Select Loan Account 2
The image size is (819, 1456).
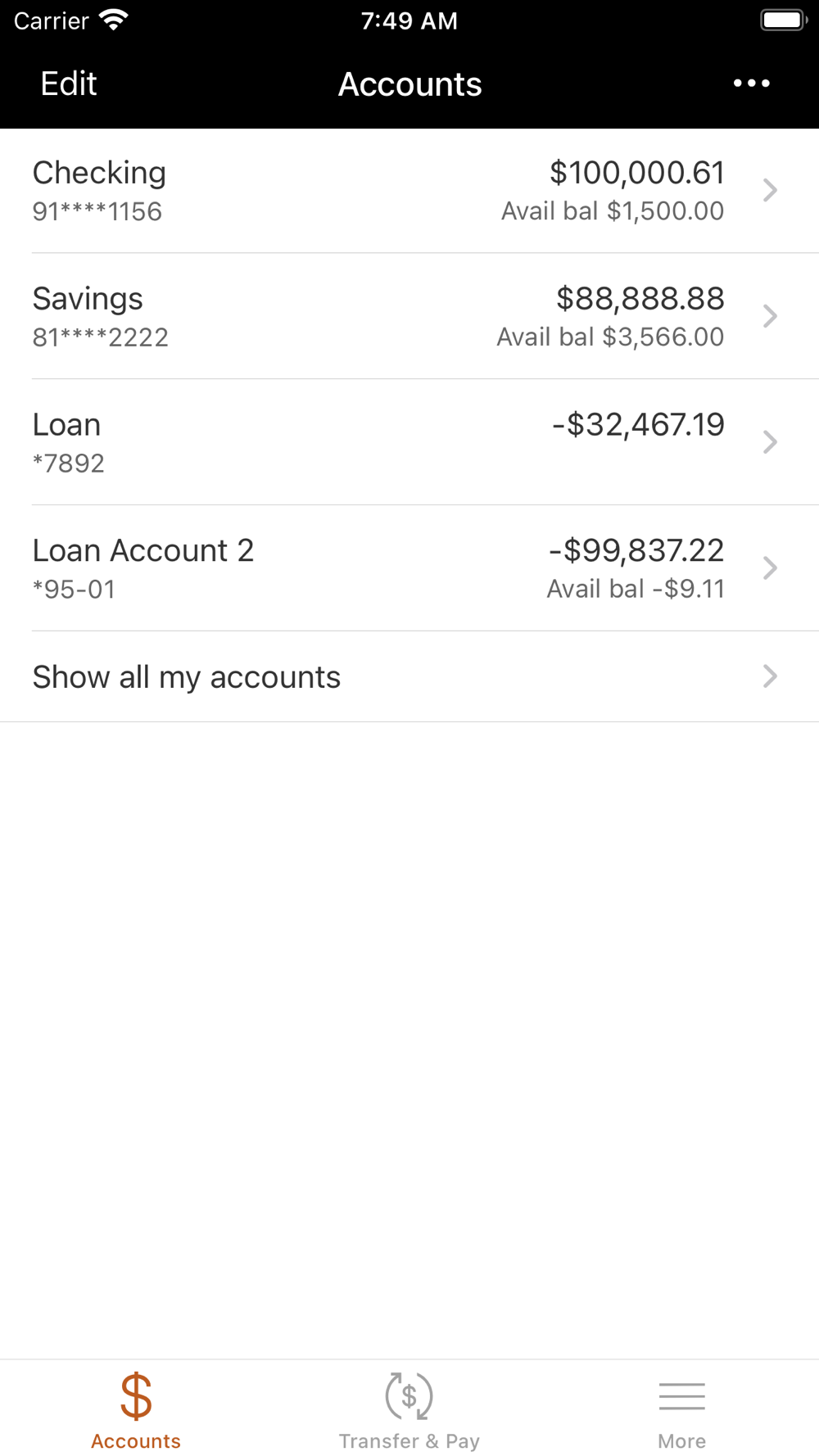point(409,568)
